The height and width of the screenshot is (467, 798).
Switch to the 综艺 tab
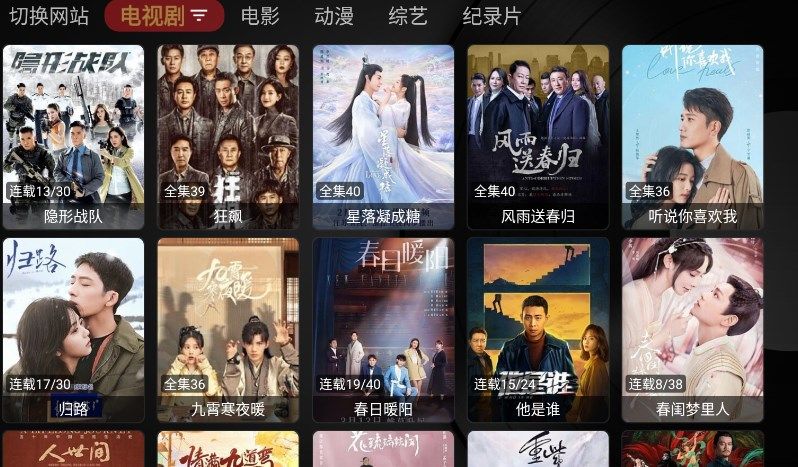[x=408, y=16]
